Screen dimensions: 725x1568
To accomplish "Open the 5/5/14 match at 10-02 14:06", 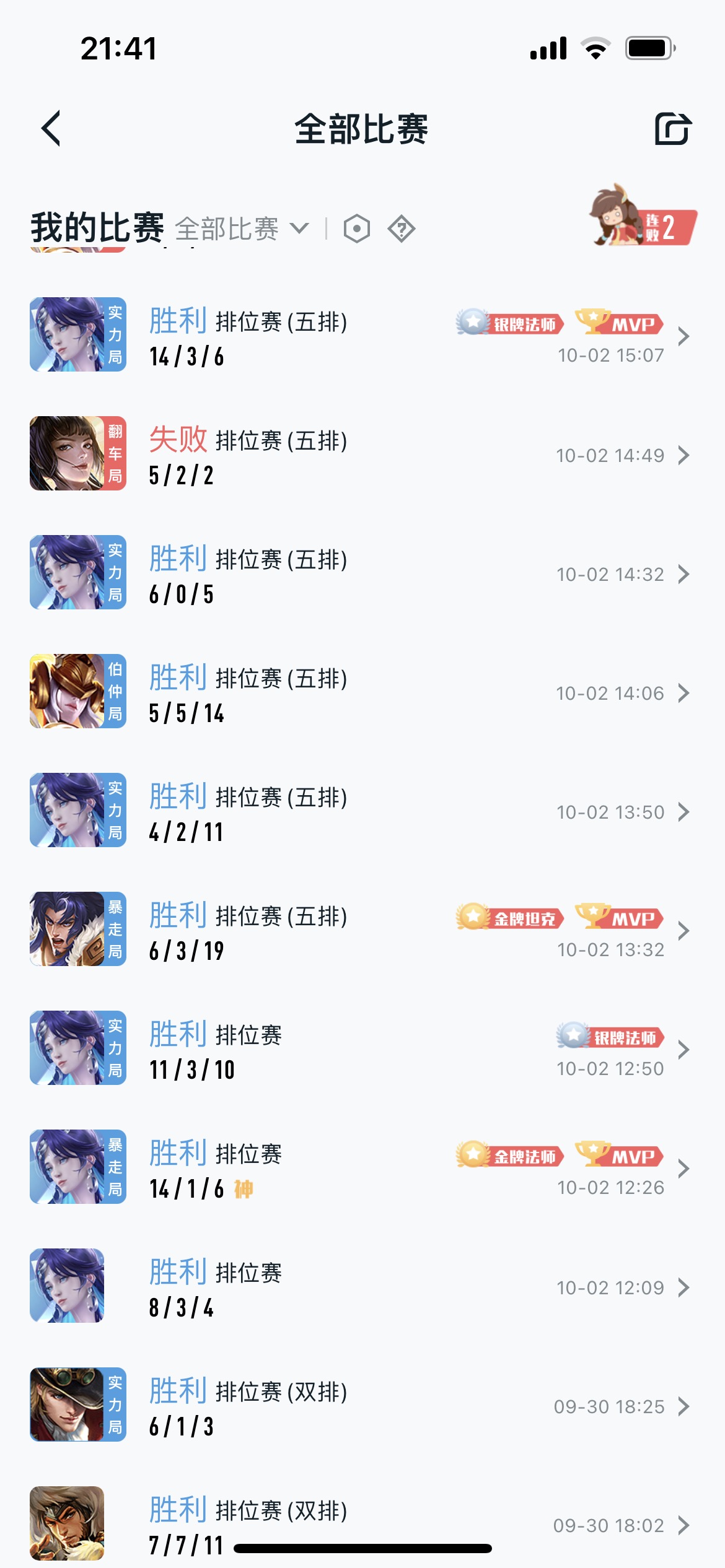I will click(362, 692).
